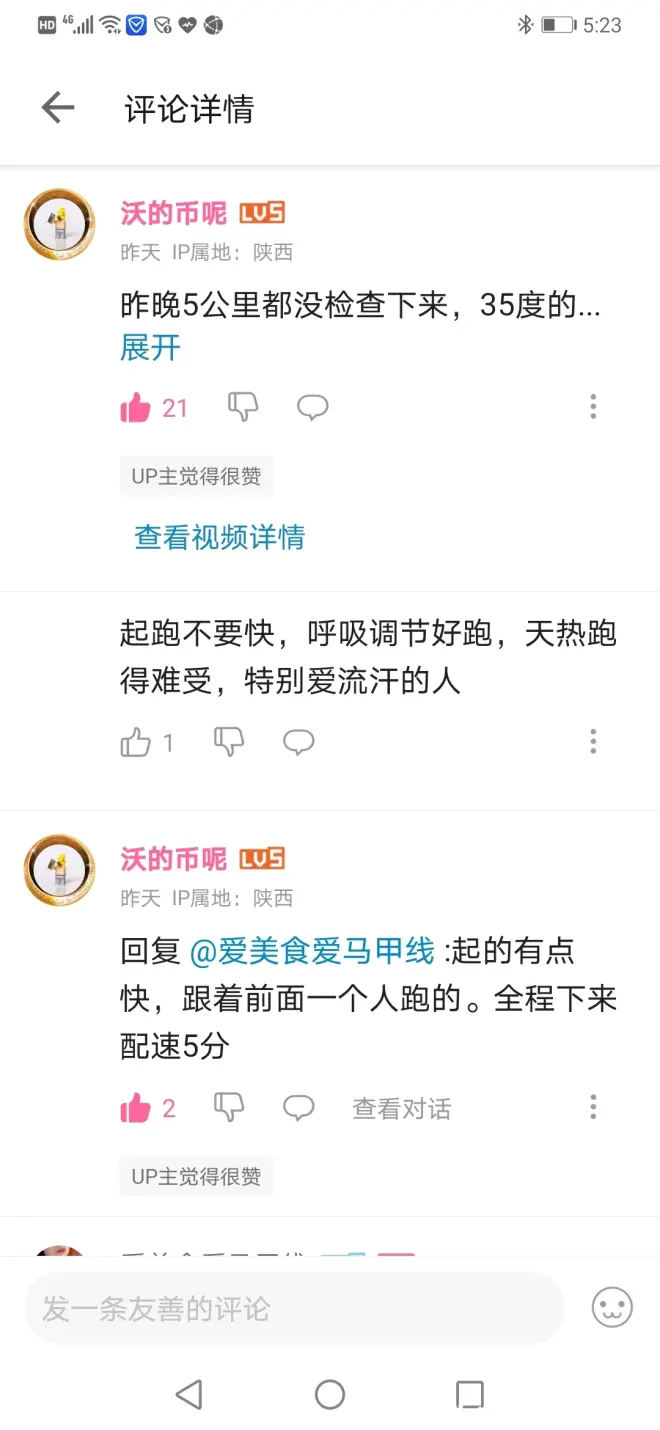Open 沃的币呢 avatar on top comment

pos(59,224)
